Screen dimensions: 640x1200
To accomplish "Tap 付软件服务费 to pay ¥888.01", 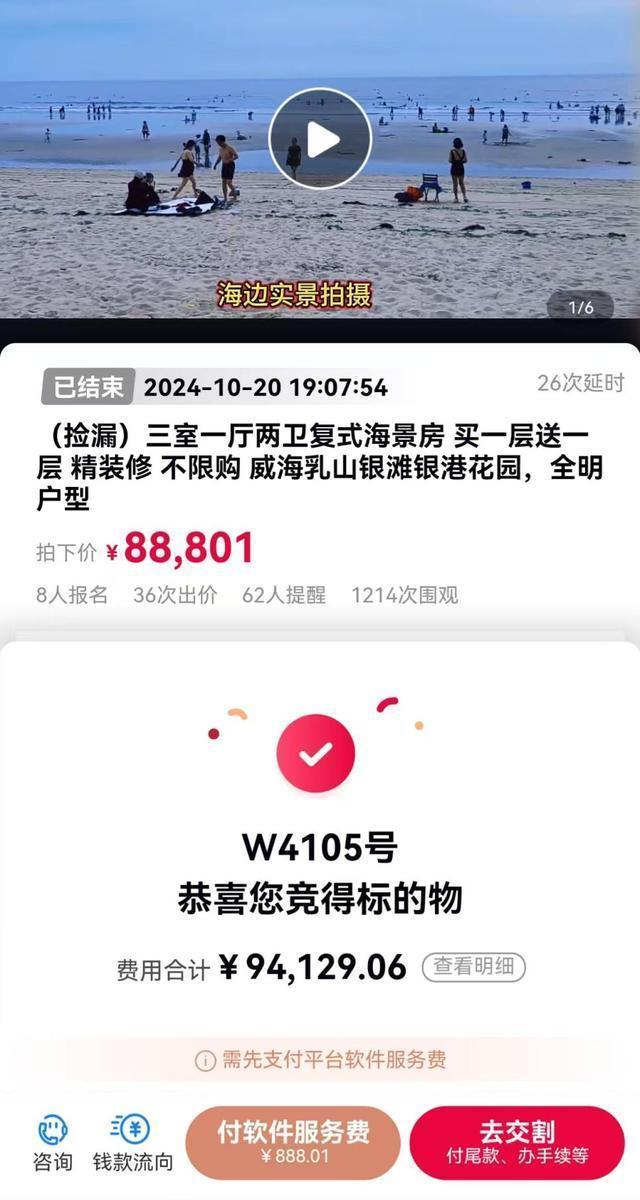I will click(x=293, y=1143).
